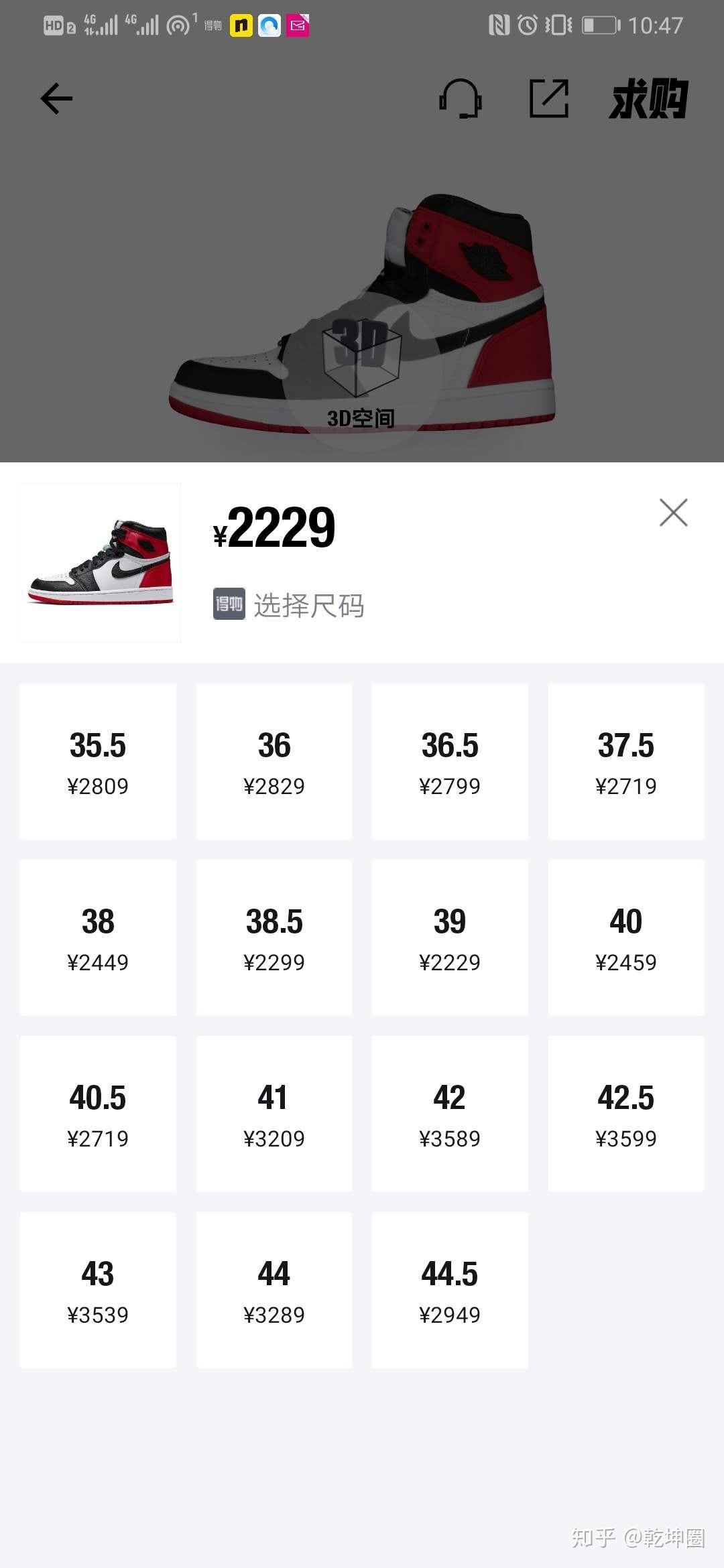The image size is (724, 1568).
Task: Choose size 38 at ¥2449
Action: tap(98, 937)
